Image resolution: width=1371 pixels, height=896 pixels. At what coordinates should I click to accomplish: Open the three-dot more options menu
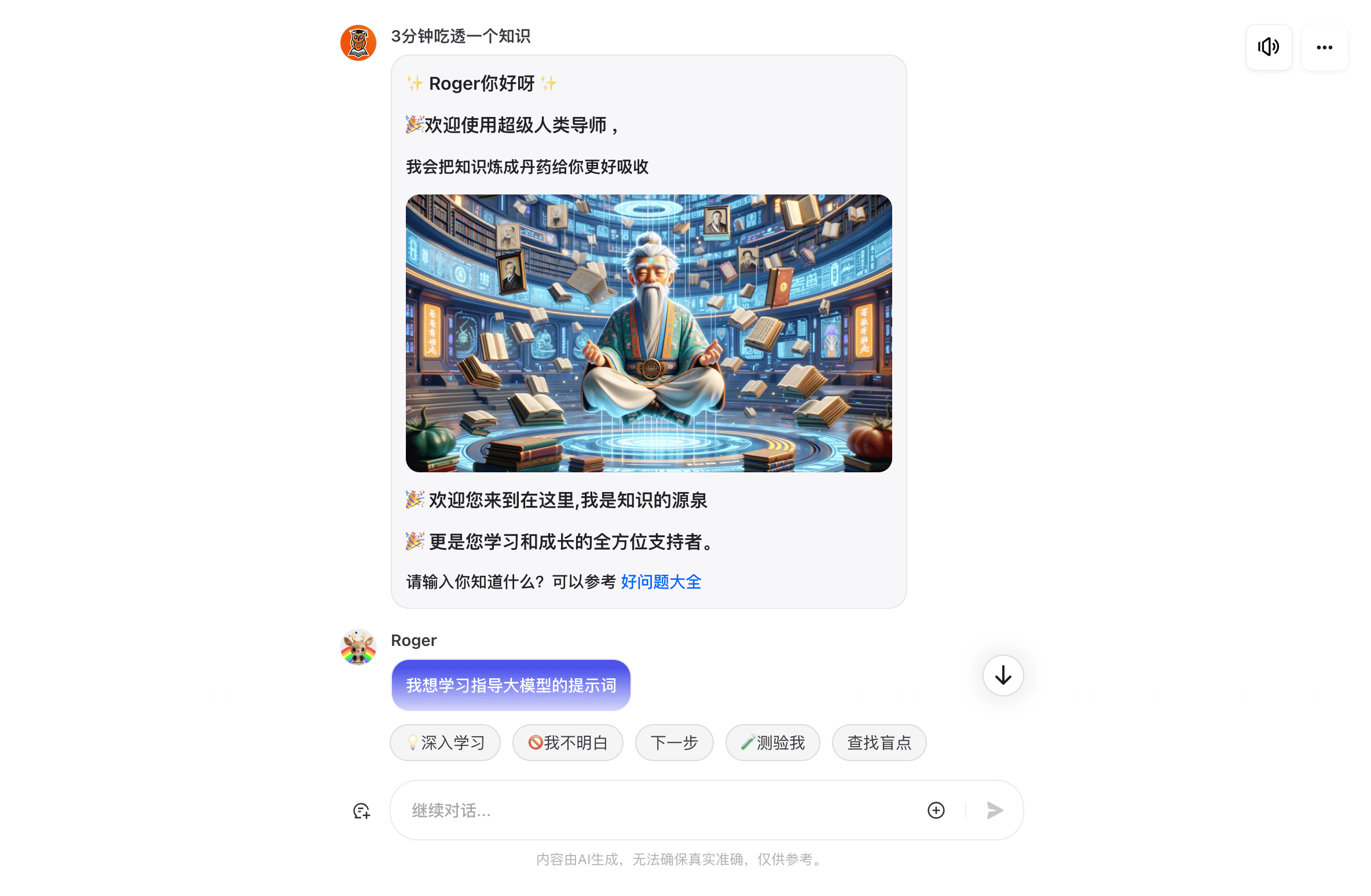[1324, 47]
